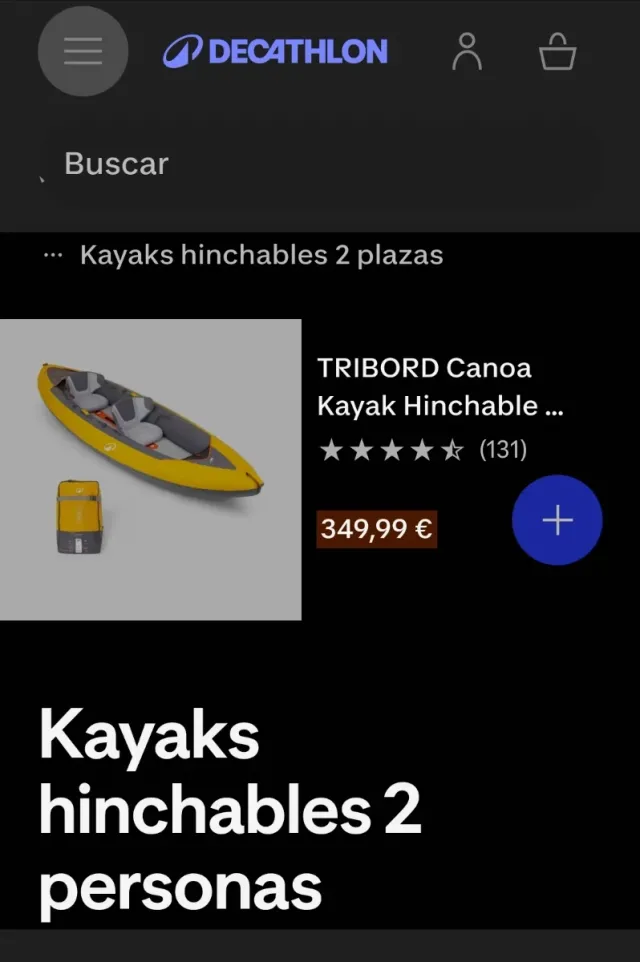This screenshot has width=640, height=962.
Task: Open the user account icon
Action: coord(466,52)
